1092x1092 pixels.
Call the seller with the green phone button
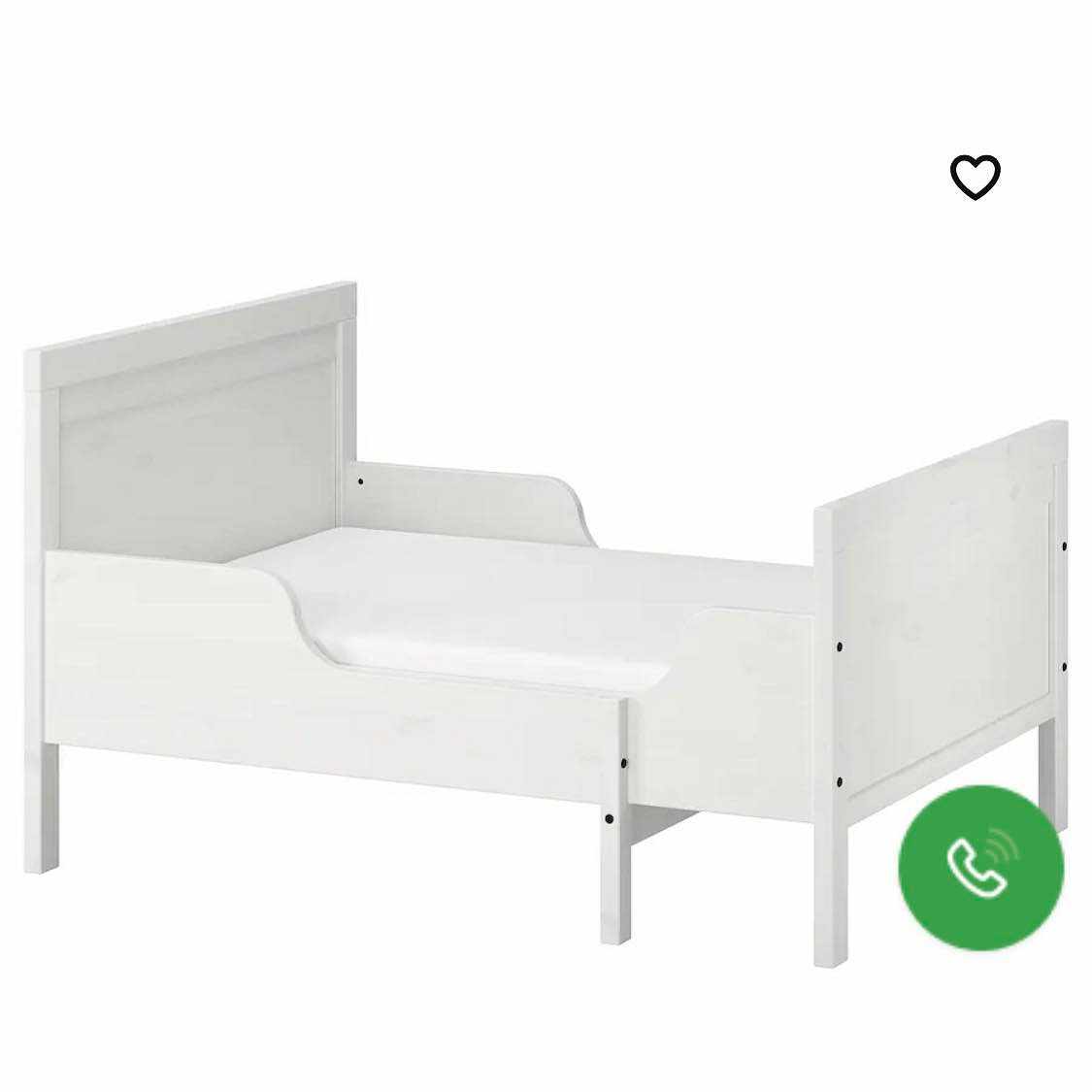[x=980, y=867]
